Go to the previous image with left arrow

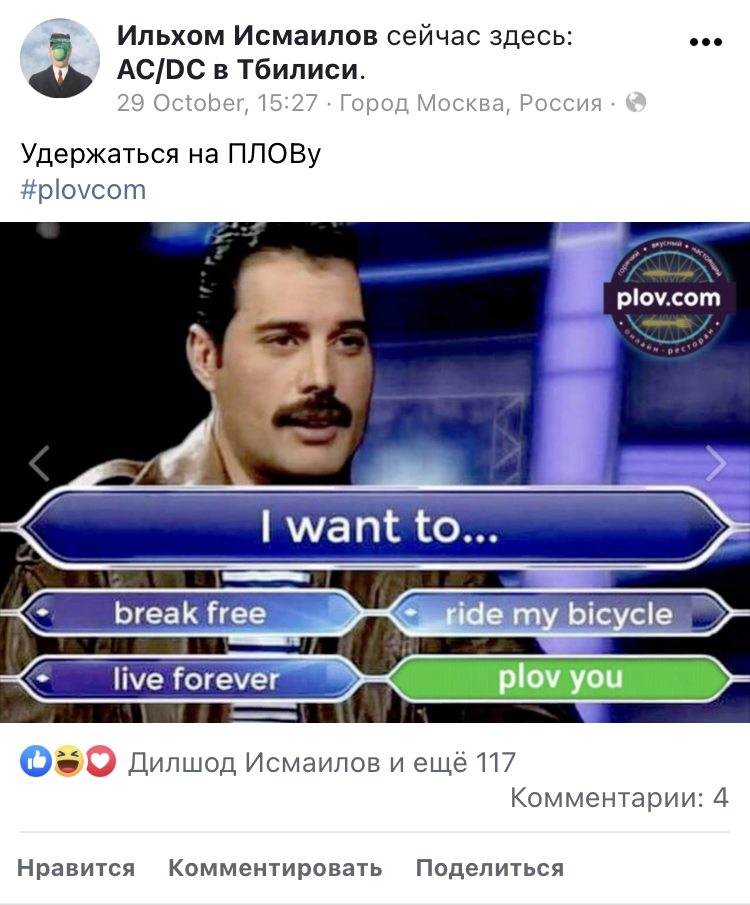point(38,462)
